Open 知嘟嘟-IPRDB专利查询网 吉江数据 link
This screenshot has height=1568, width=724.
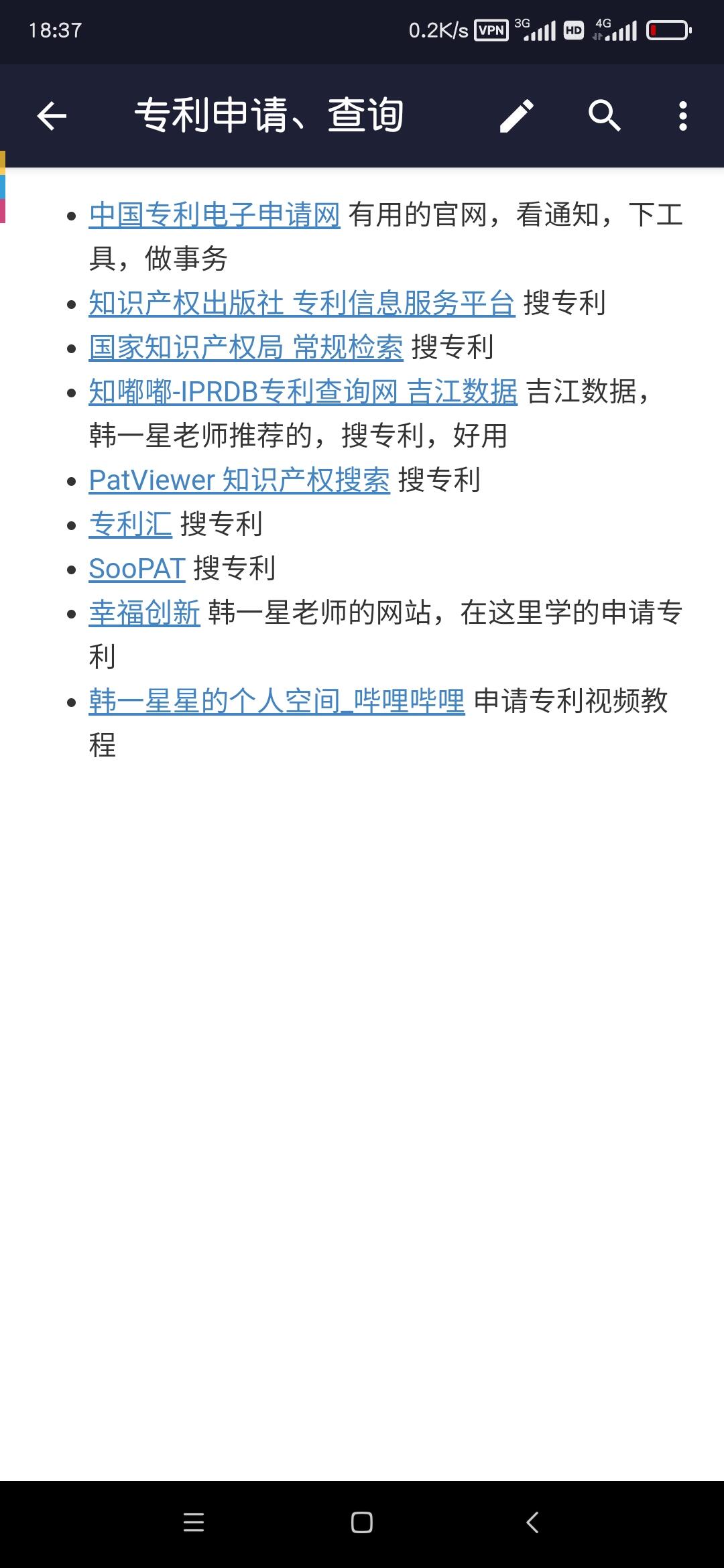(x=303, y=392)
